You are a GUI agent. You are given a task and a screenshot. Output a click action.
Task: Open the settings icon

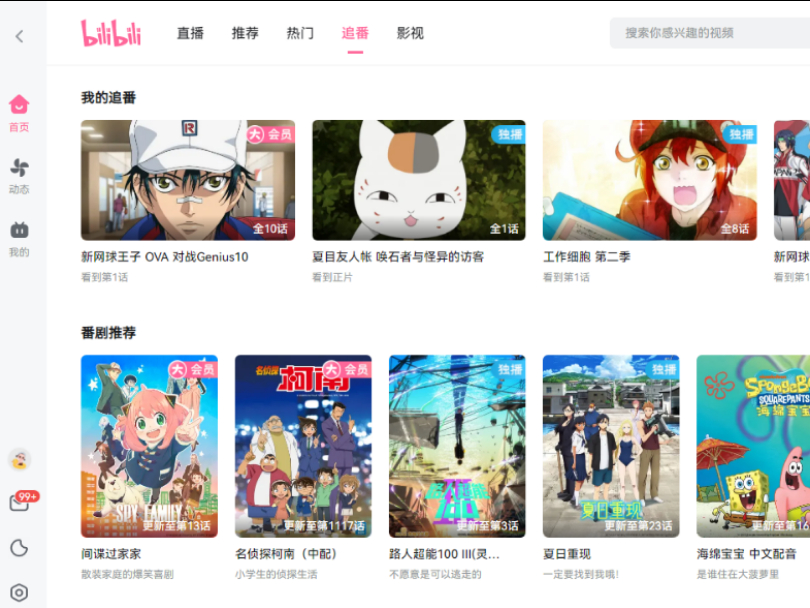tap(19, 592)
